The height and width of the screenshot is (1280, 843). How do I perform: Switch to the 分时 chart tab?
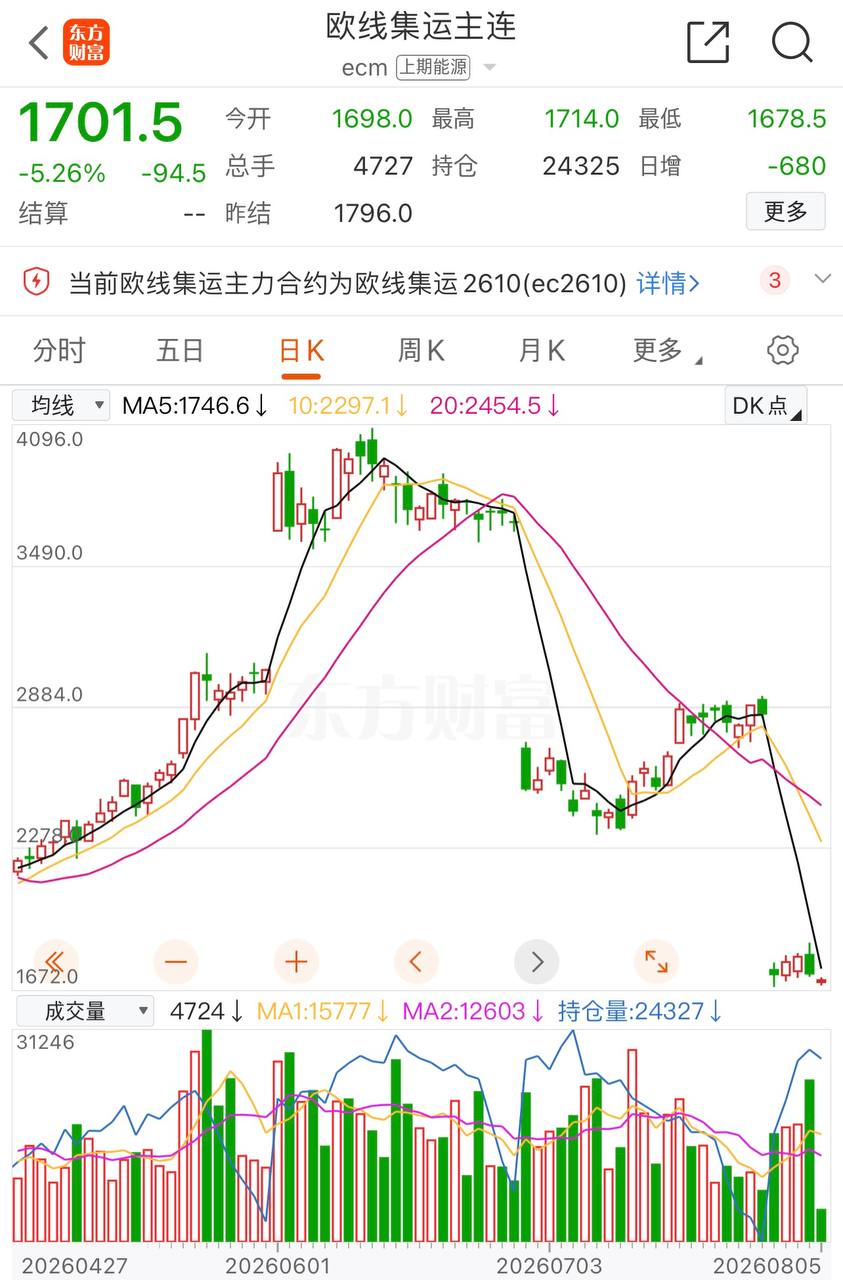(59, 350)
